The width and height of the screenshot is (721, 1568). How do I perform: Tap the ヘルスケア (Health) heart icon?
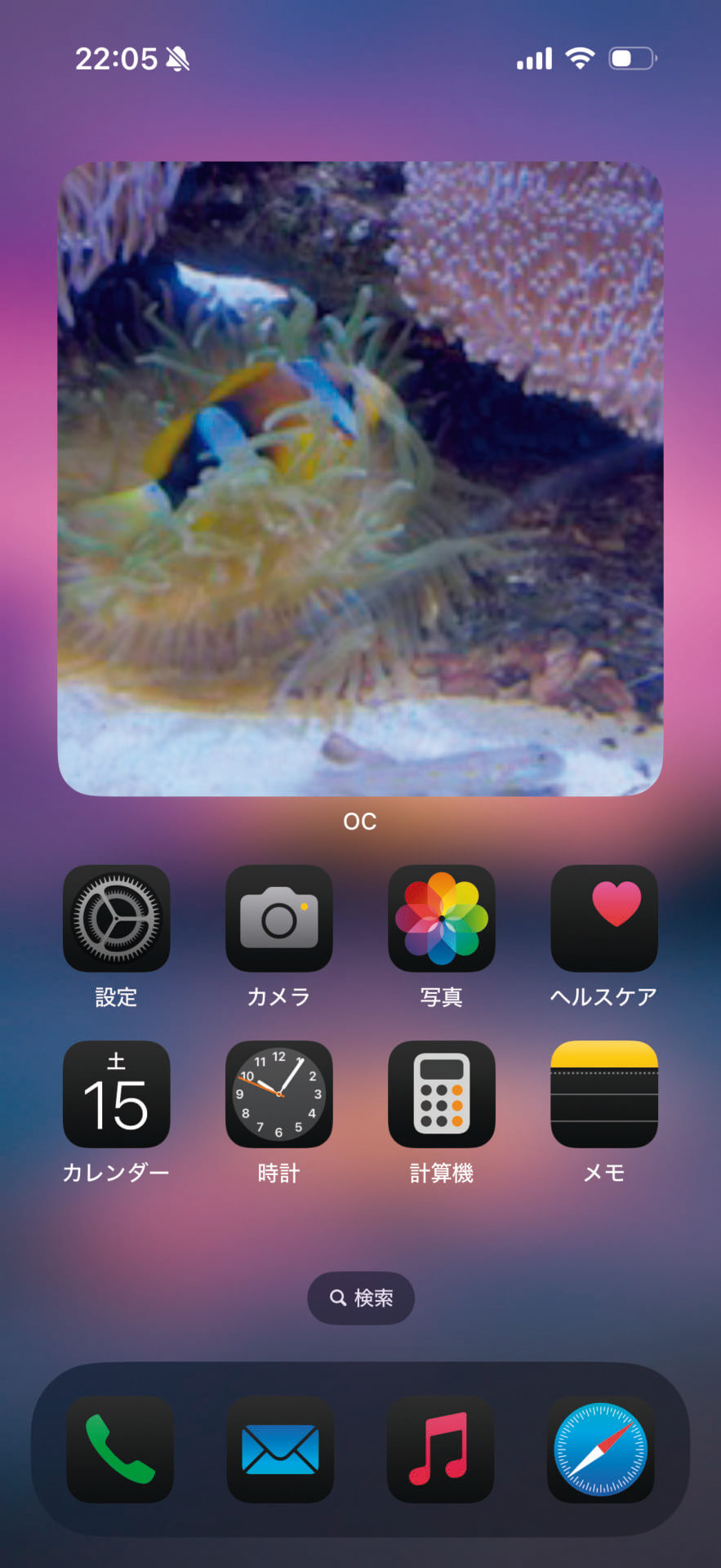(x=603, y=918)
